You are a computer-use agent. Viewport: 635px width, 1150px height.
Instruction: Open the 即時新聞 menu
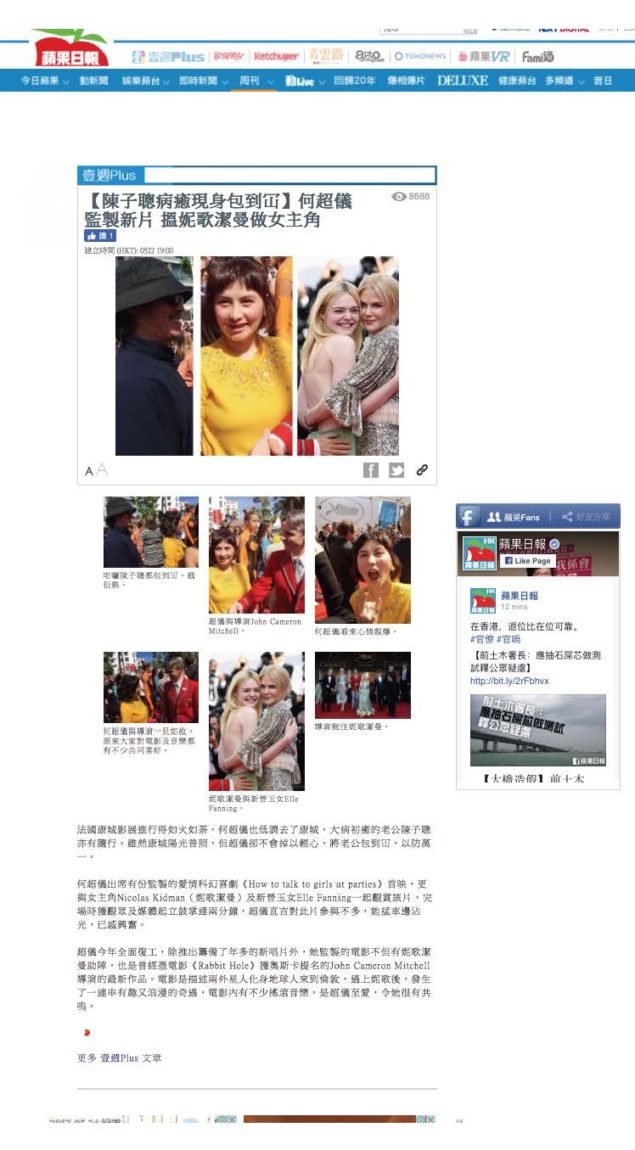pos(202,81)
